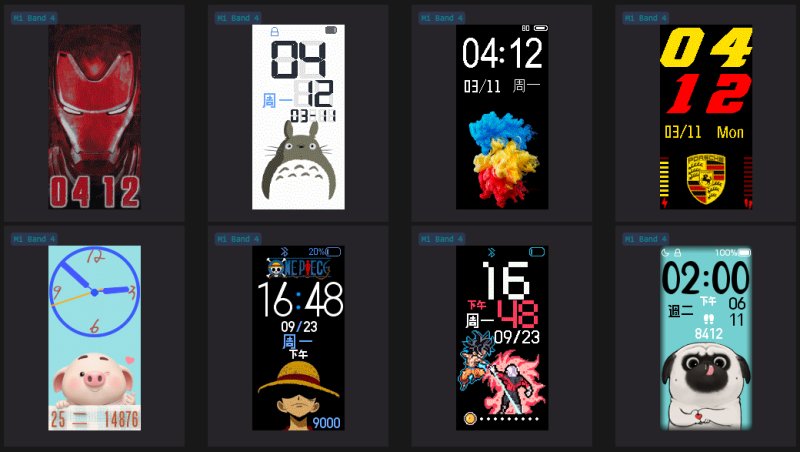Select the Totoro watch face

coord(298,117)
